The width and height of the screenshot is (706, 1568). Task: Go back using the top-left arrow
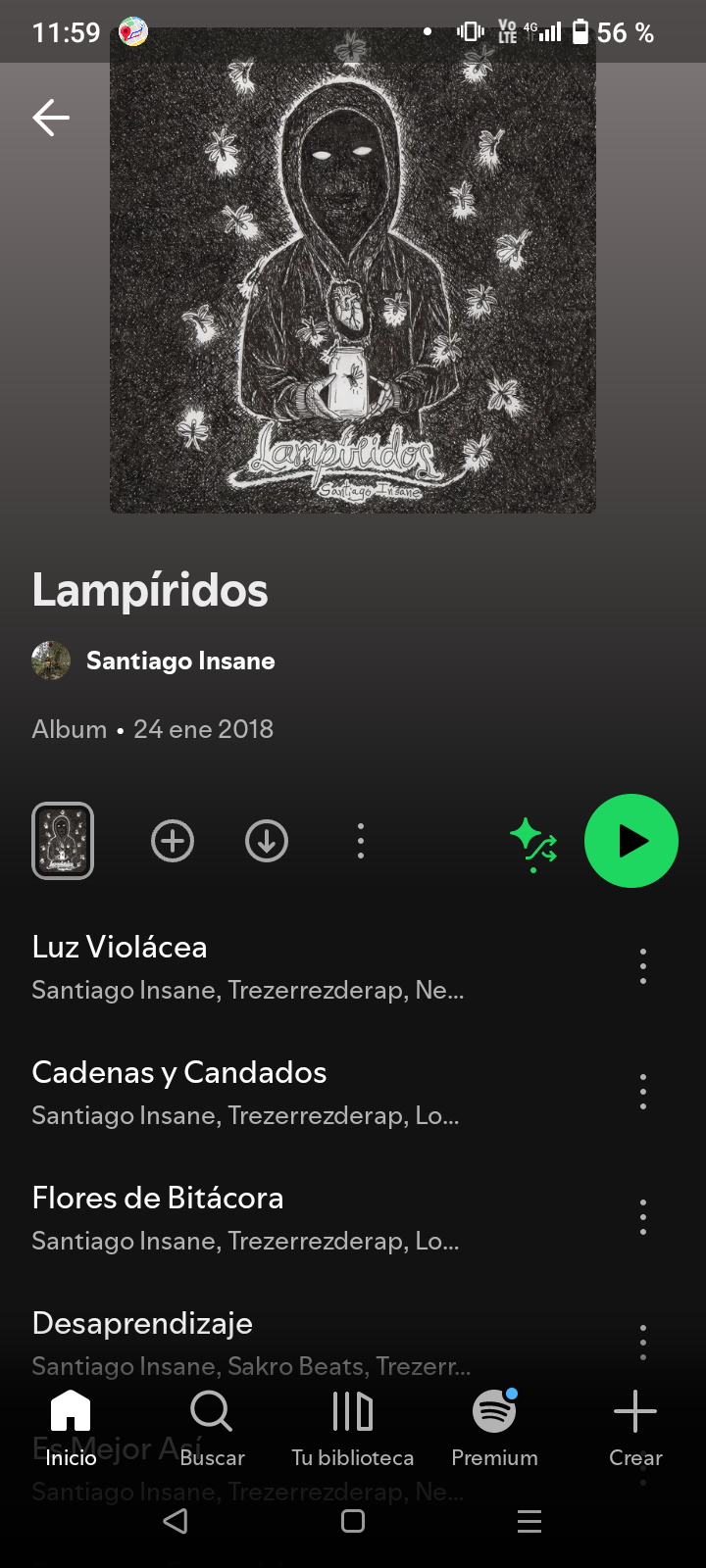(51, 118)
